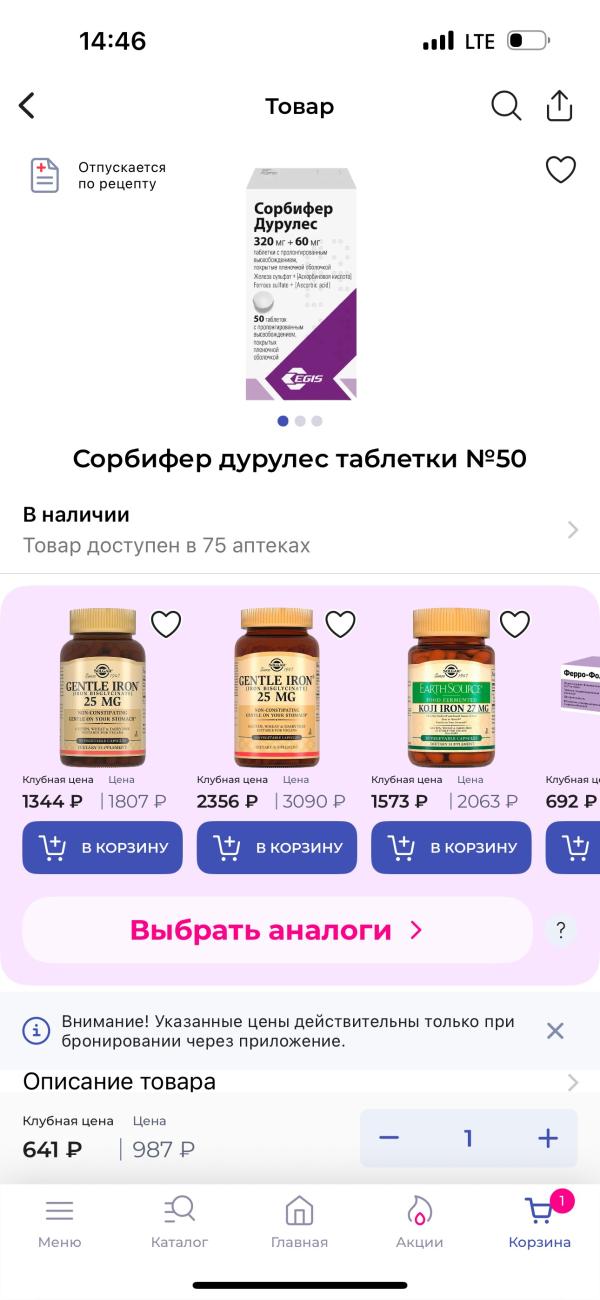Dismiss the price notice banner
The image size is (600, 1300).
555,1031
